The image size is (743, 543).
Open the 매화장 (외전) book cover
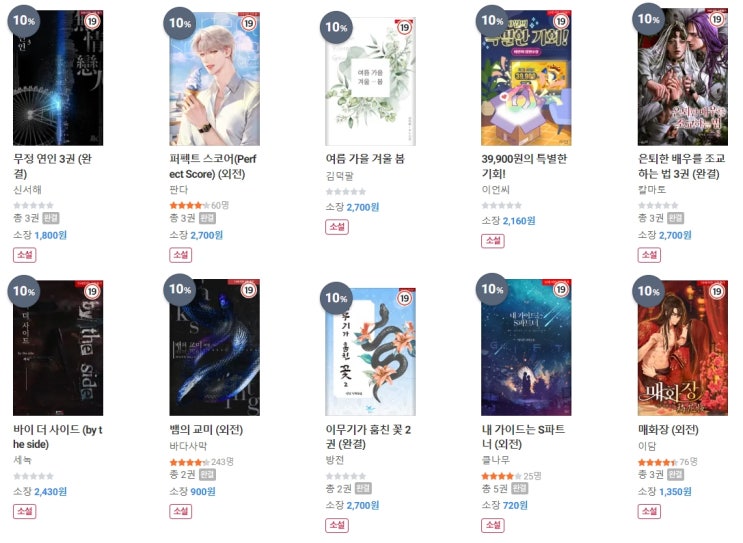point(683,347)
